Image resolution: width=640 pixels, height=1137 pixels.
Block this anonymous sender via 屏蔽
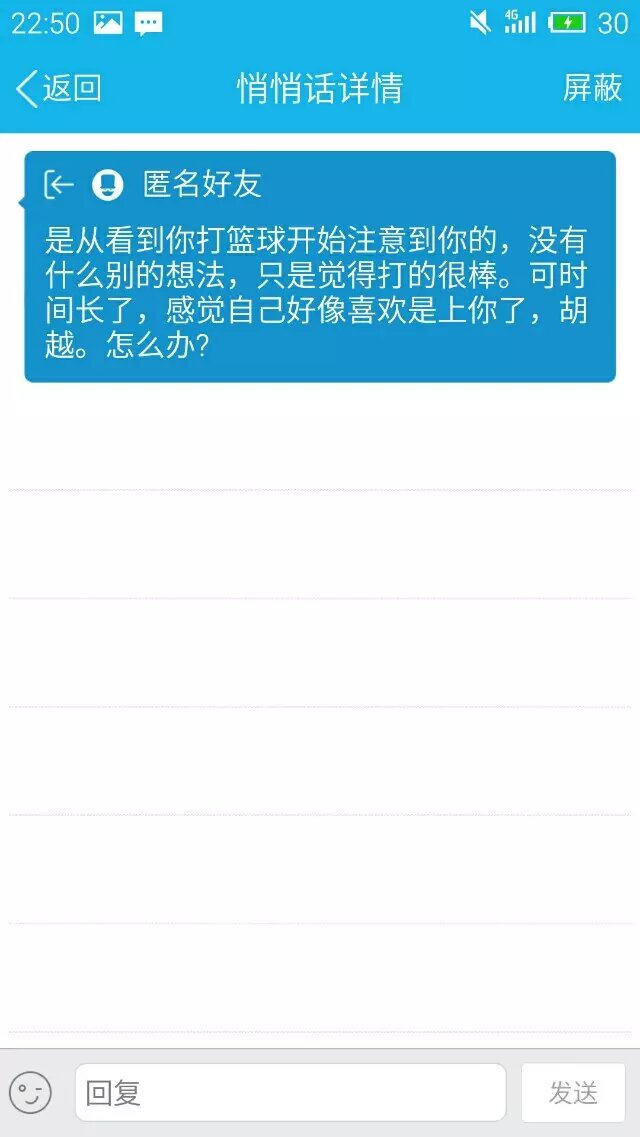coord(592,88)
